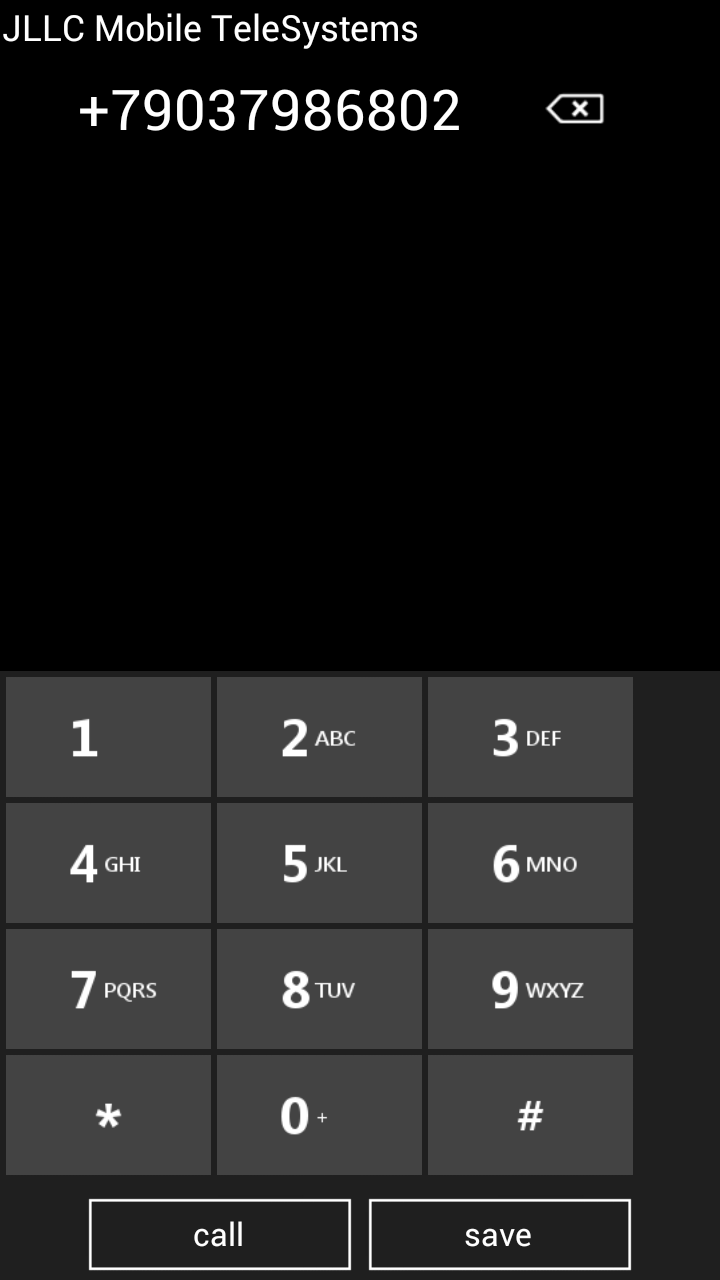
Task: Delete the last digit with backspace icon
Action: point(575,109)
